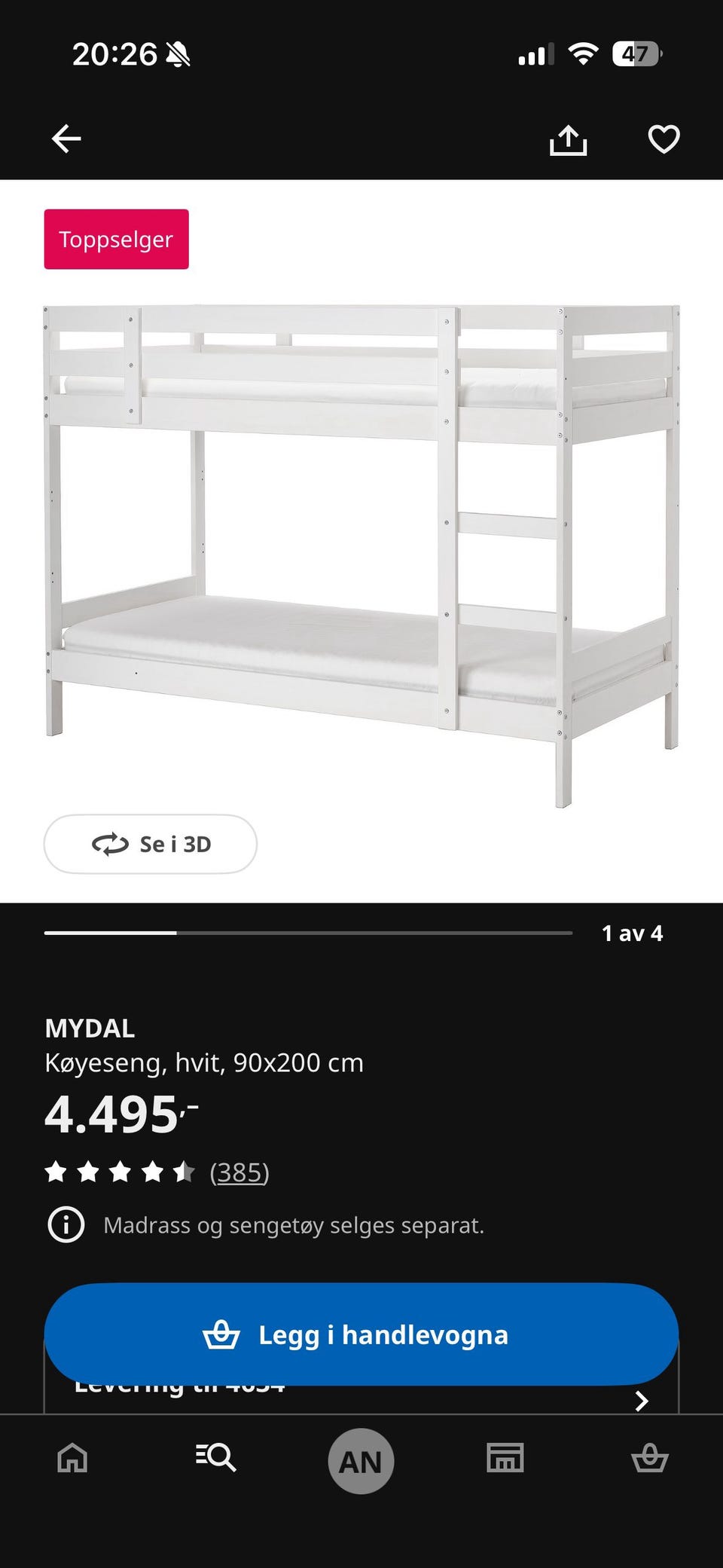Switch to the search tab
This screenshot has height=1568, width=723.
(216, 1458)
